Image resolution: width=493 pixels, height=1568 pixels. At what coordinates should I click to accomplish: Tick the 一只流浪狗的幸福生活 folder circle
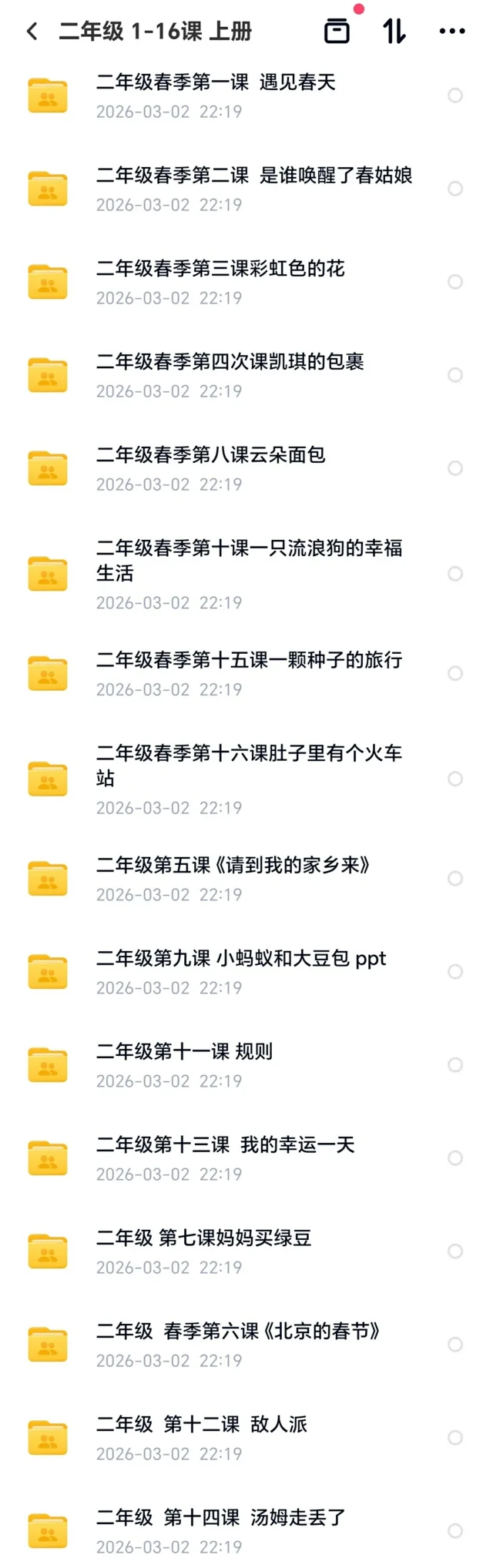coord(455,574)
